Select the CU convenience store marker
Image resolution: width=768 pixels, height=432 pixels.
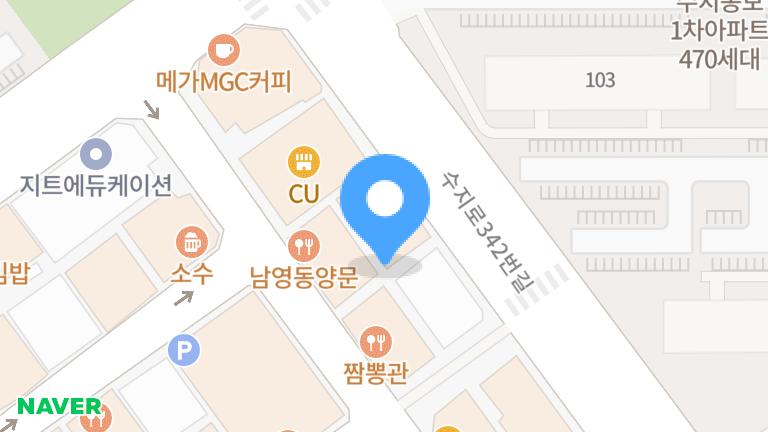[304, 161]
